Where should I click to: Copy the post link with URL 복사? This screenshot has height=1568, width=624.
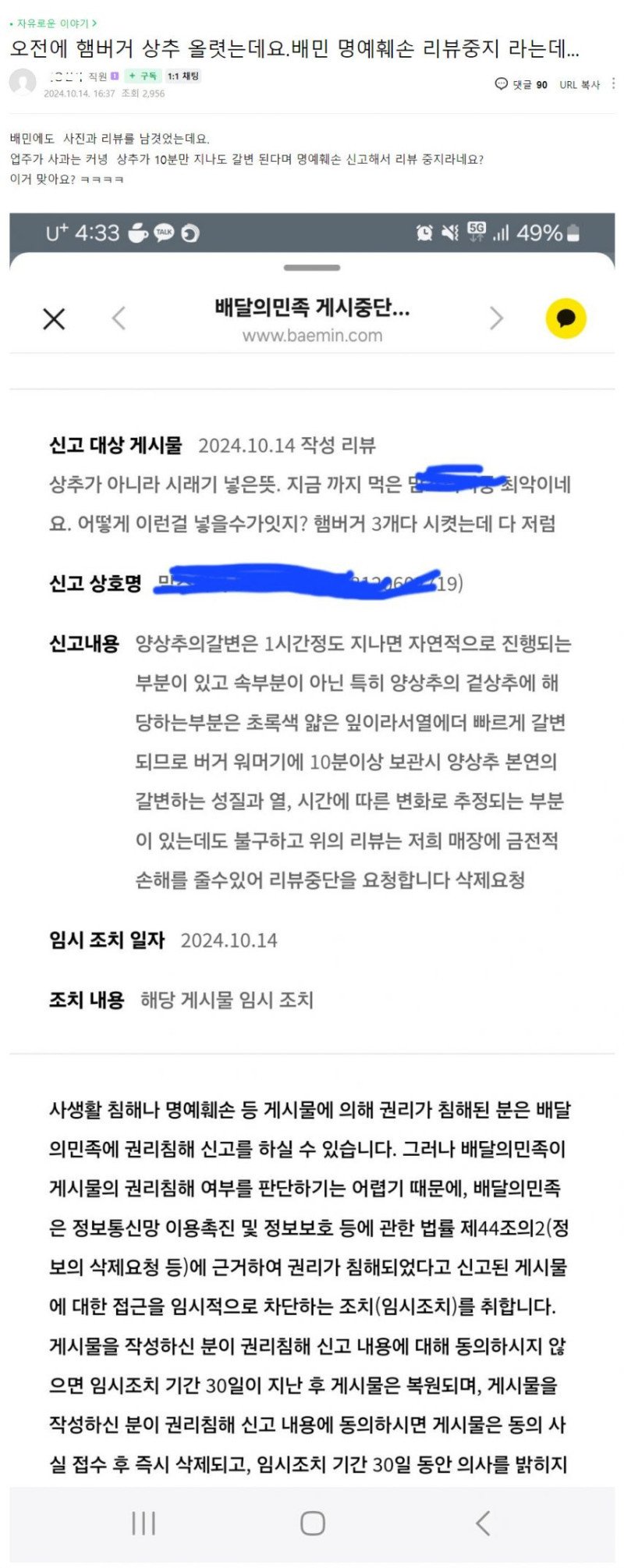pyautogui.click(x=580, y=84)
